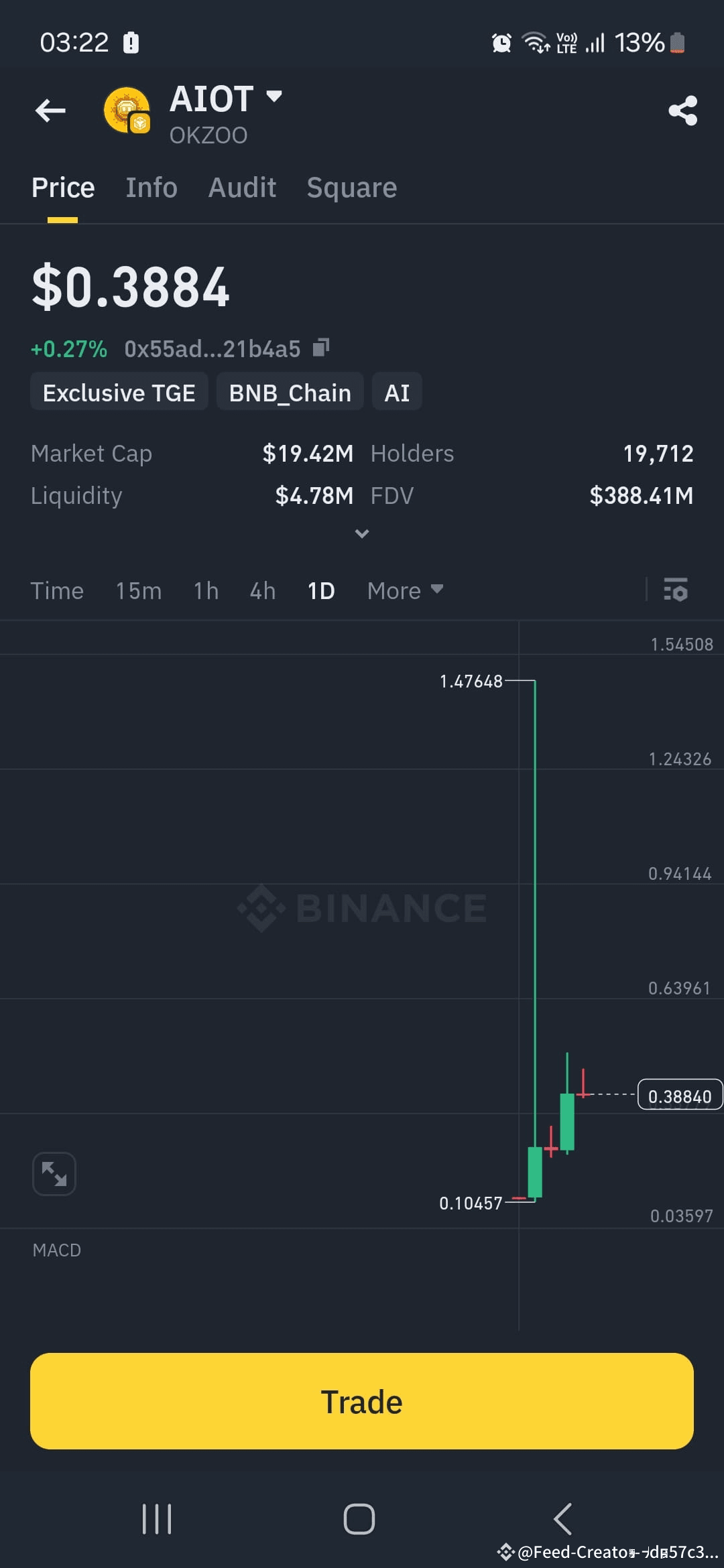Open the AIOT token switcher dropdown

pos(274,98)
